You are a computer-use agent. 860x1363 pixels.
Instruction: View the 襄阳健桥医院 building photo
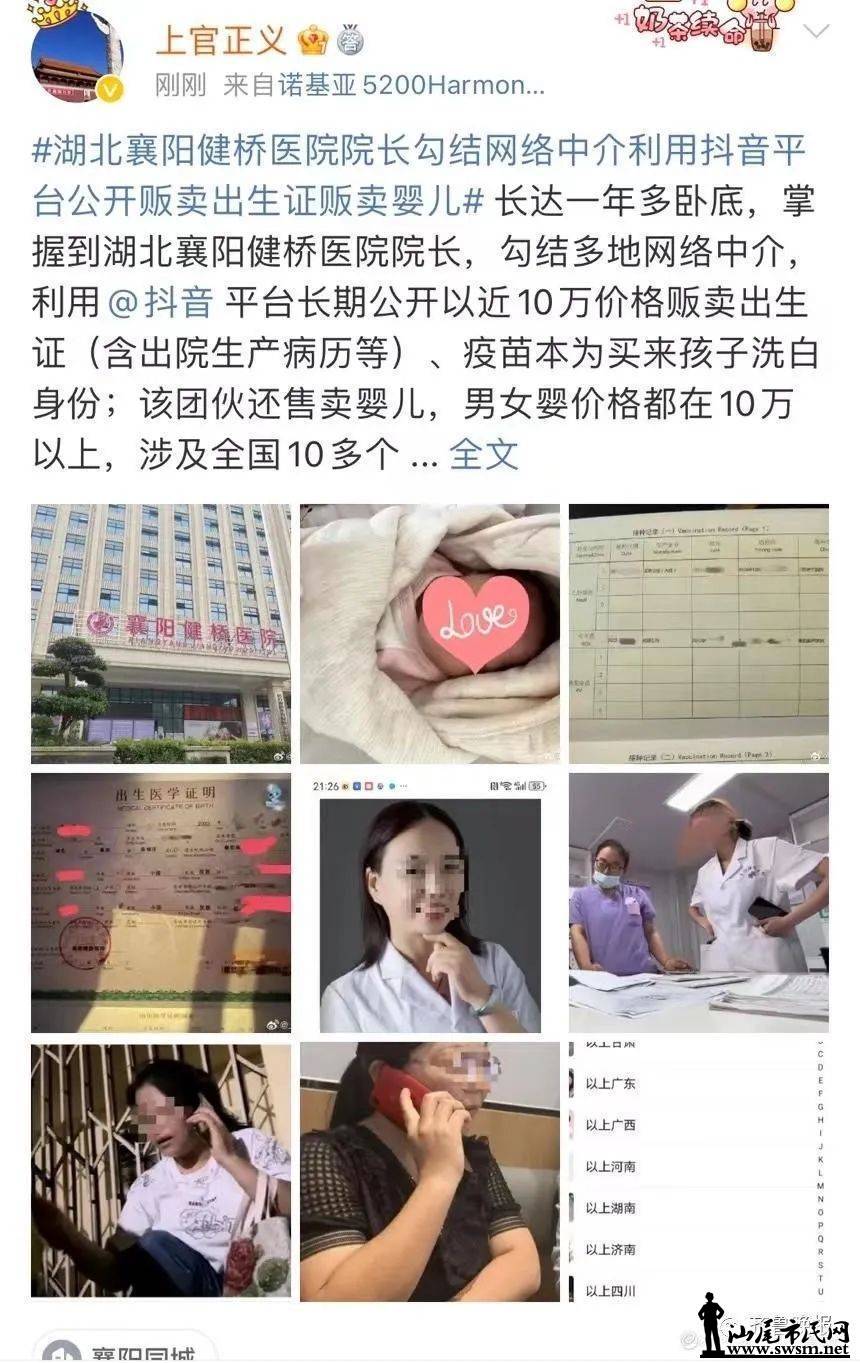[161, 634]
